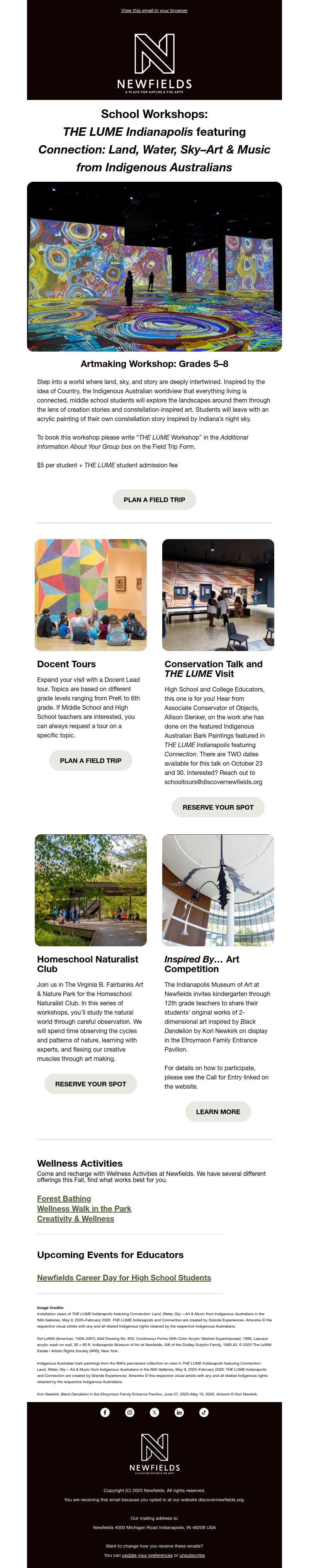This screenshot has width=309, height=1568.
Task: Open the Newfields Instagram icon
Action: [x=130, y=1413]
